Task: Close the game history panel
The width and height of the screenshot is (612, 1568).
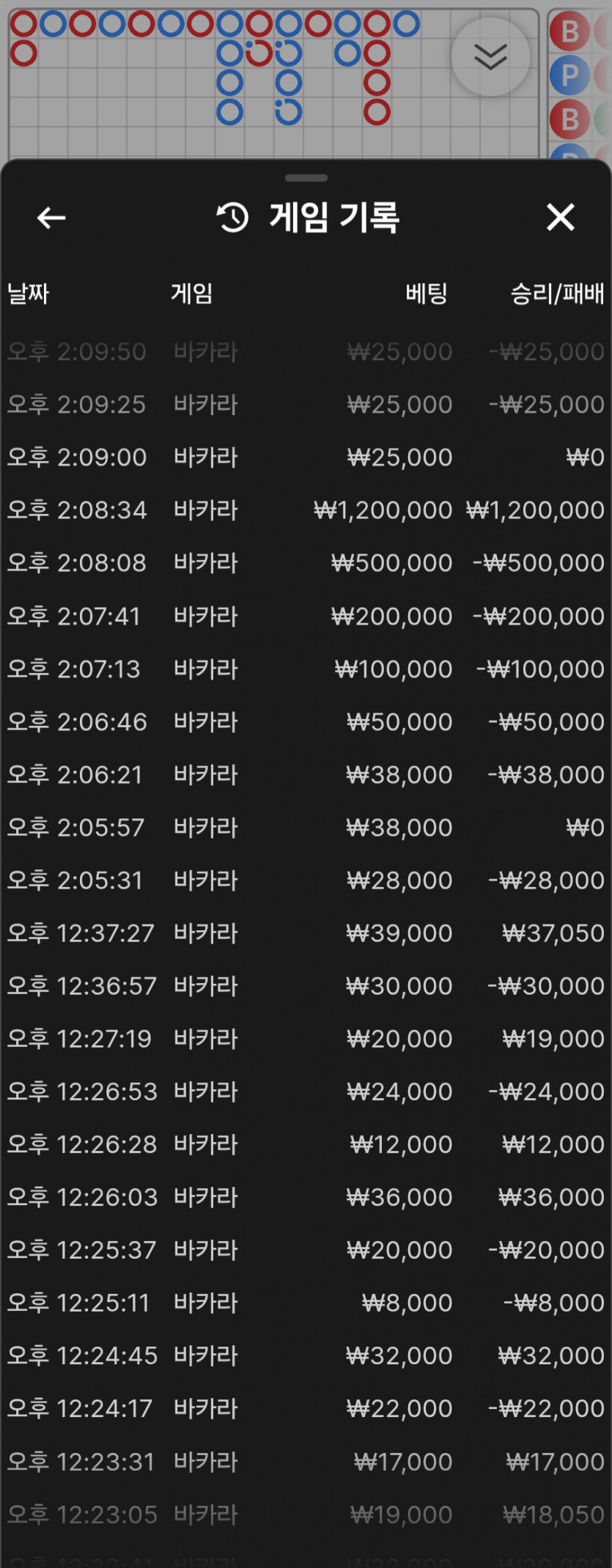Action: pyautogui.click(x=561, y=218)
